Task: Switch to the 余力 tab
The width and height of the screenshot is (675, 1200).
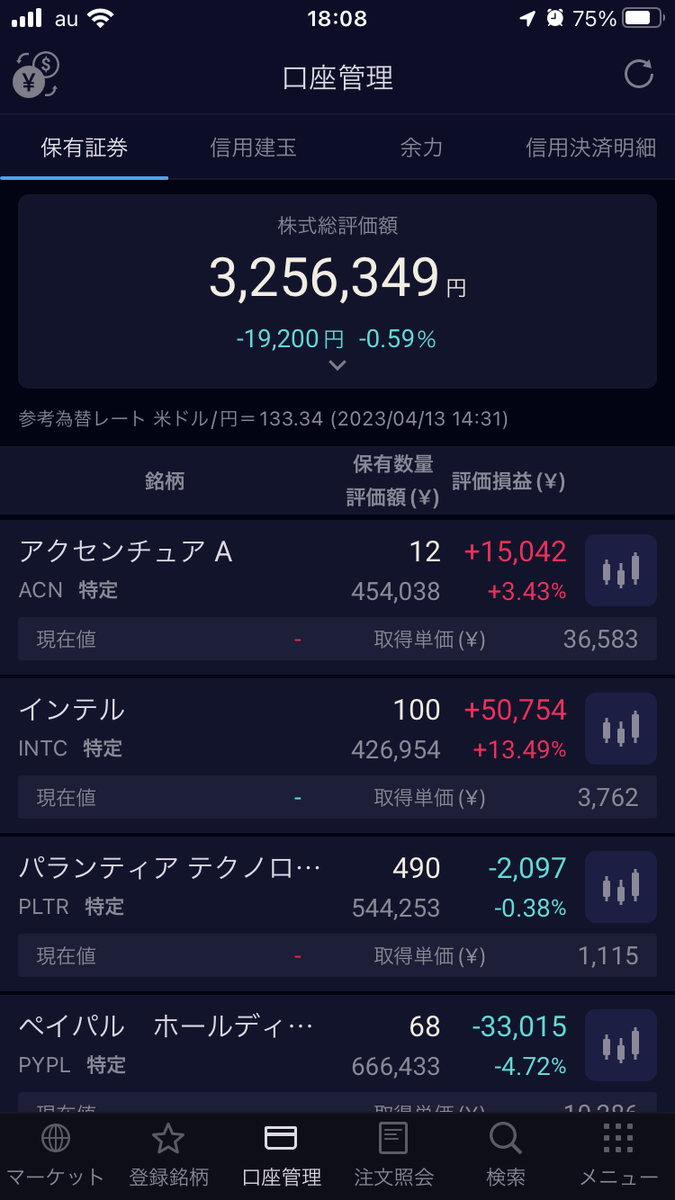Action: point(421,148)
